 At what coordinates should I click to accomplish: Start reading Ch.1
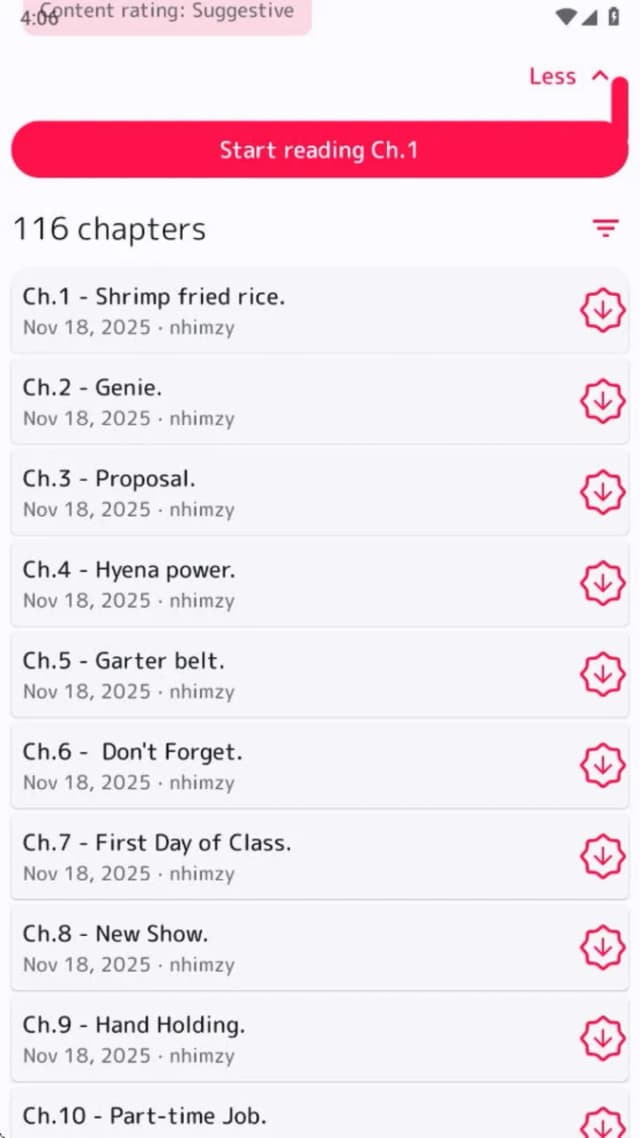pos(319,150)
